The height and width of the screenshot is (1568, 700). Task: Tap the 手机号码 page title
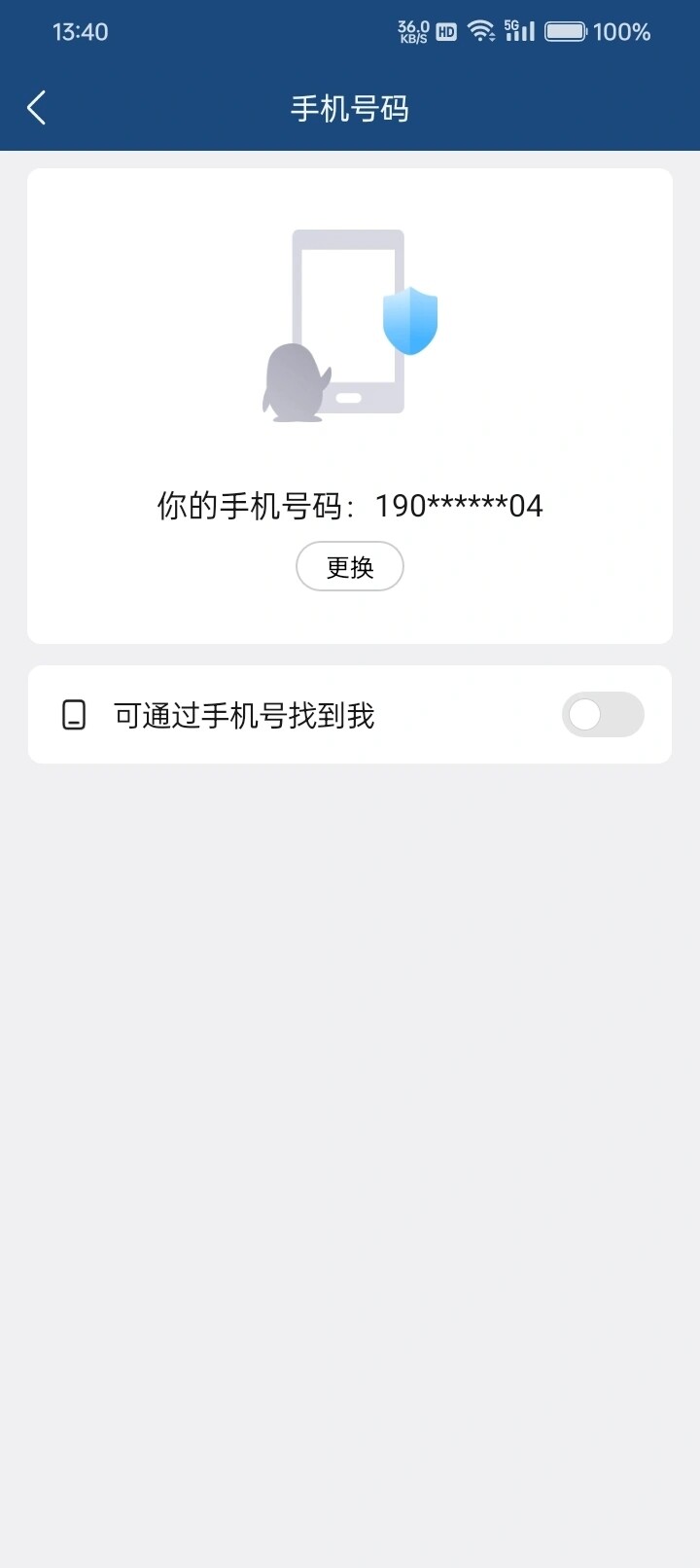[x=350, y=107]
